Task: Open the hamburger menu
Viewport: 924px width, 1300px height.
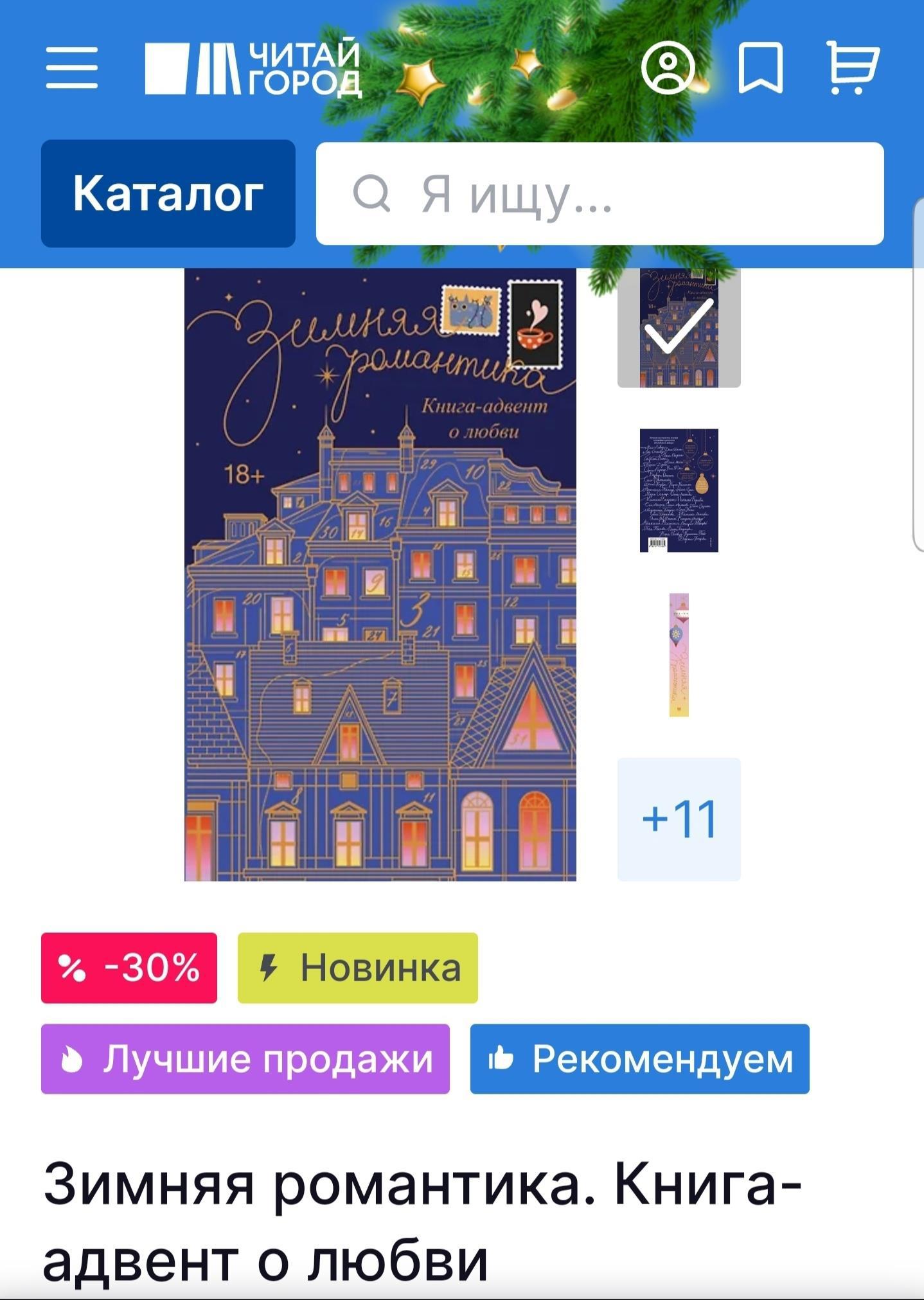Action: click(71, 67)
